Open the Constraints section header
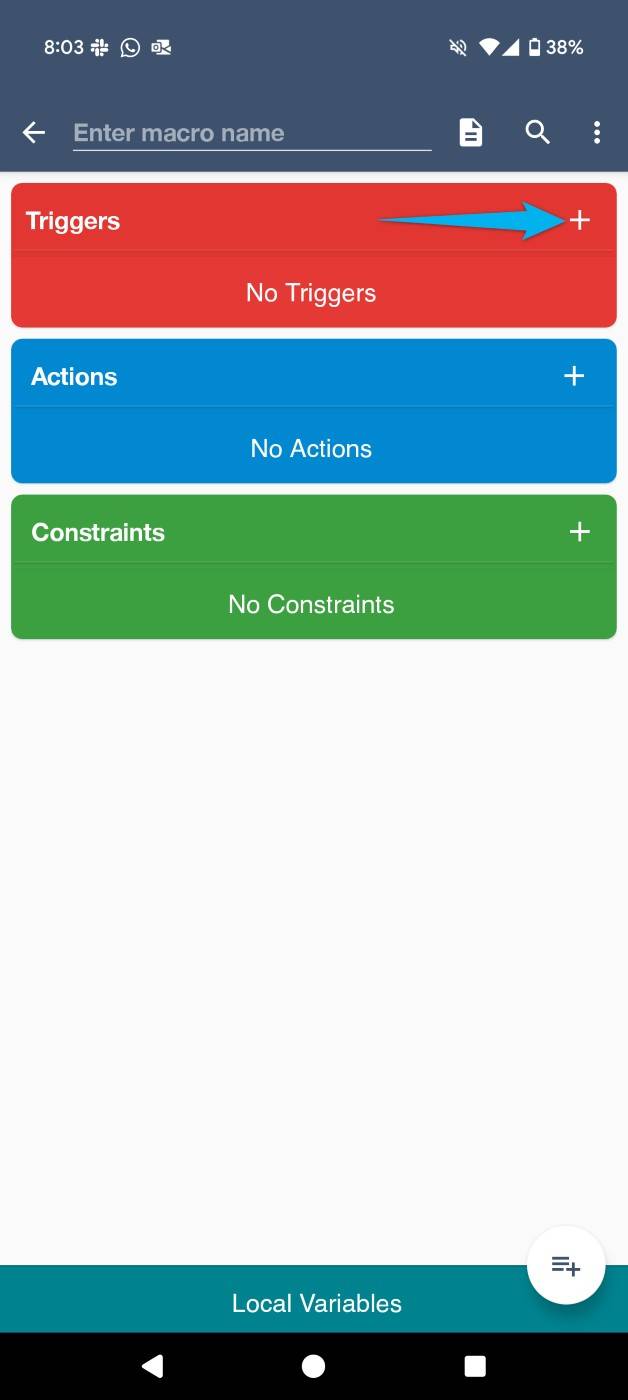628x1400 pixels. pyautogui.click(x=98, y=532)
